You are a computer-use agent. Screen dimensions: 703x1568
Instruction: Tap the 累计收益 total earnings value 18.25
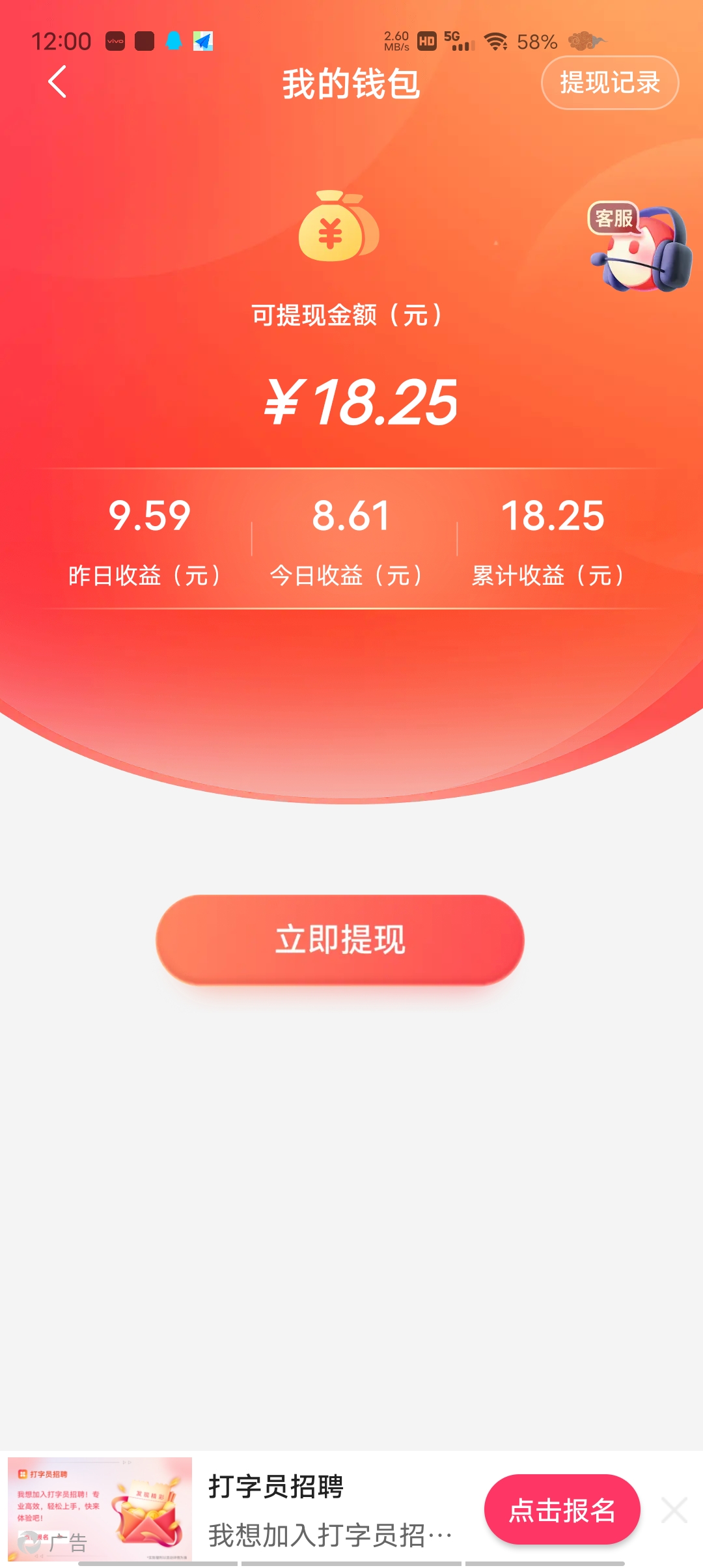pos(555,516)
